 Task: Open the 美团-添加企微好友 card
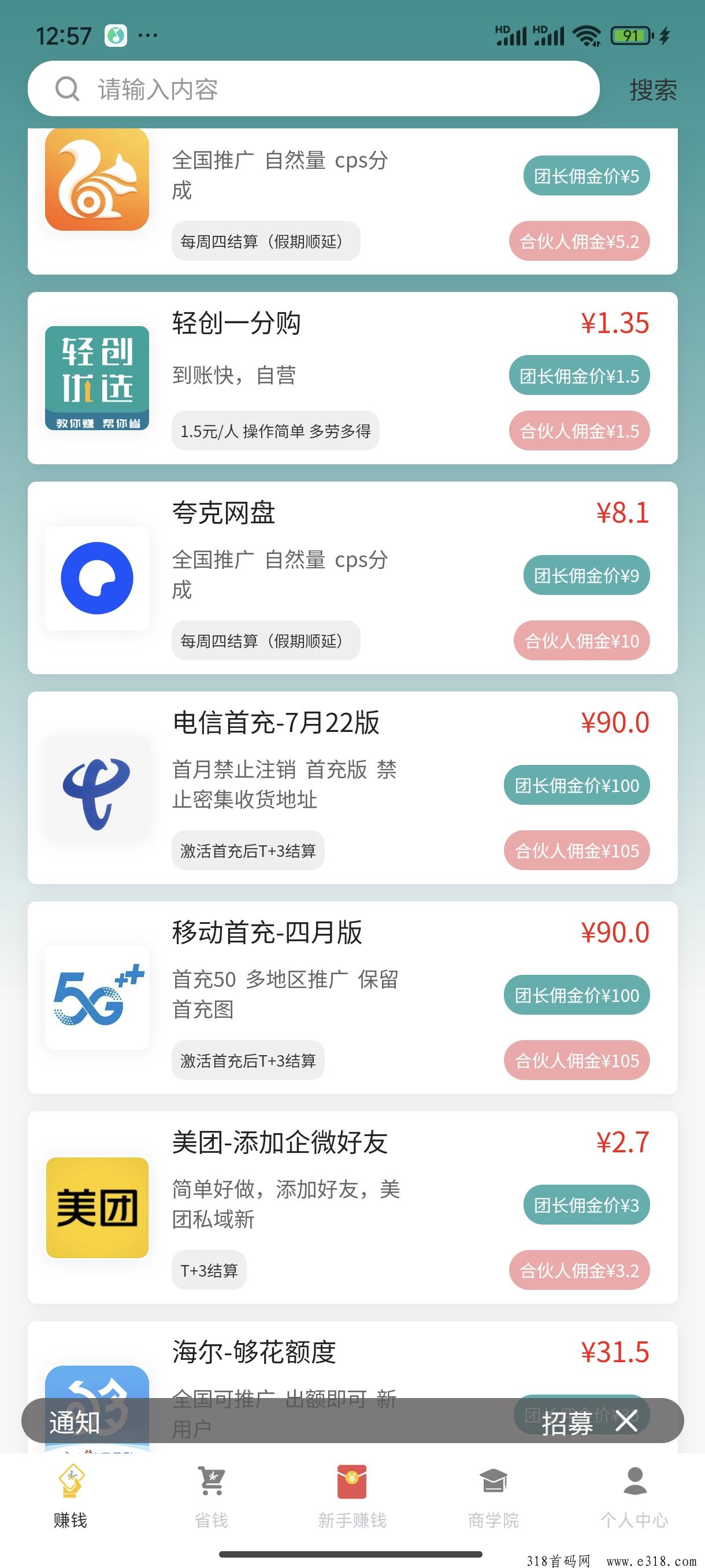[x=352, y=1208]
